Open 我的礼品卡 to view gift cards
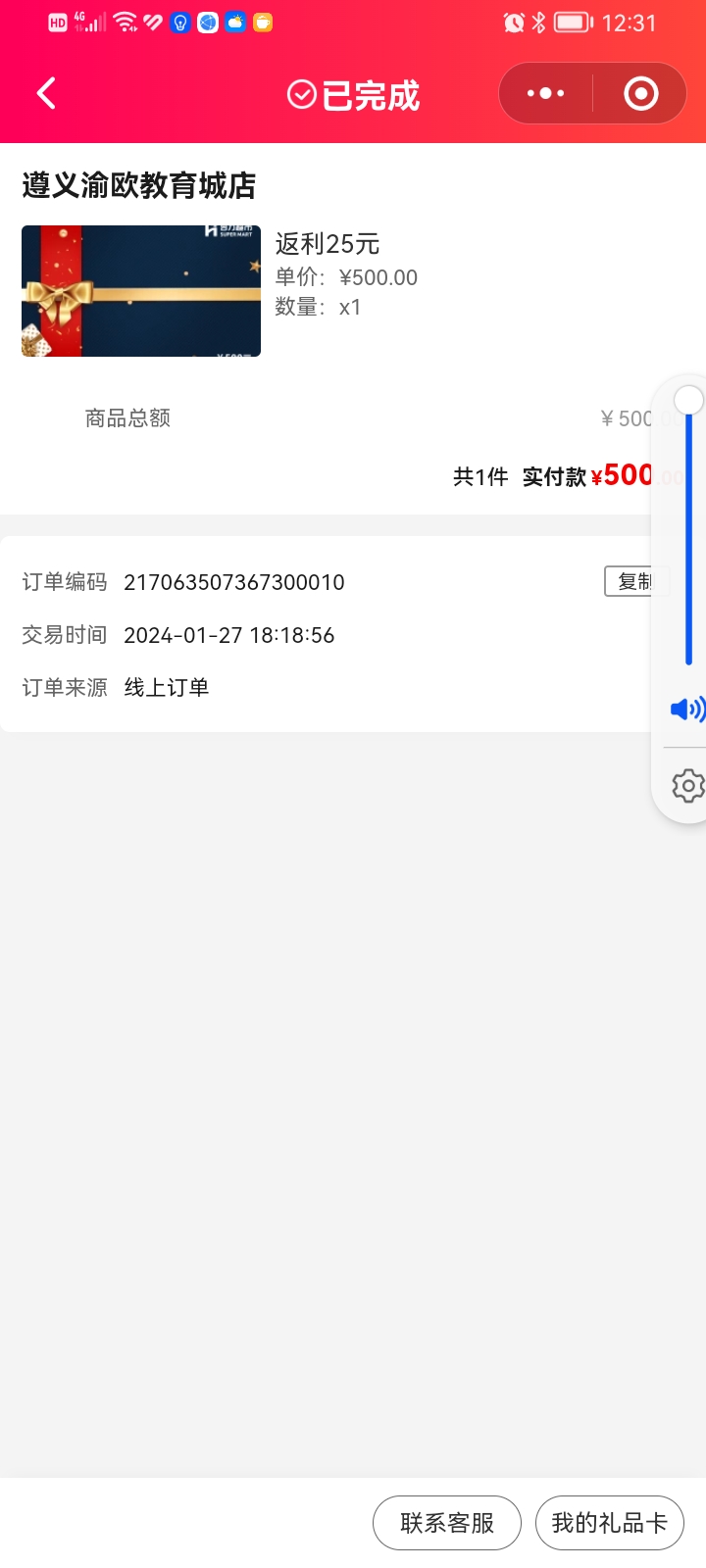 click(609, 1523)
